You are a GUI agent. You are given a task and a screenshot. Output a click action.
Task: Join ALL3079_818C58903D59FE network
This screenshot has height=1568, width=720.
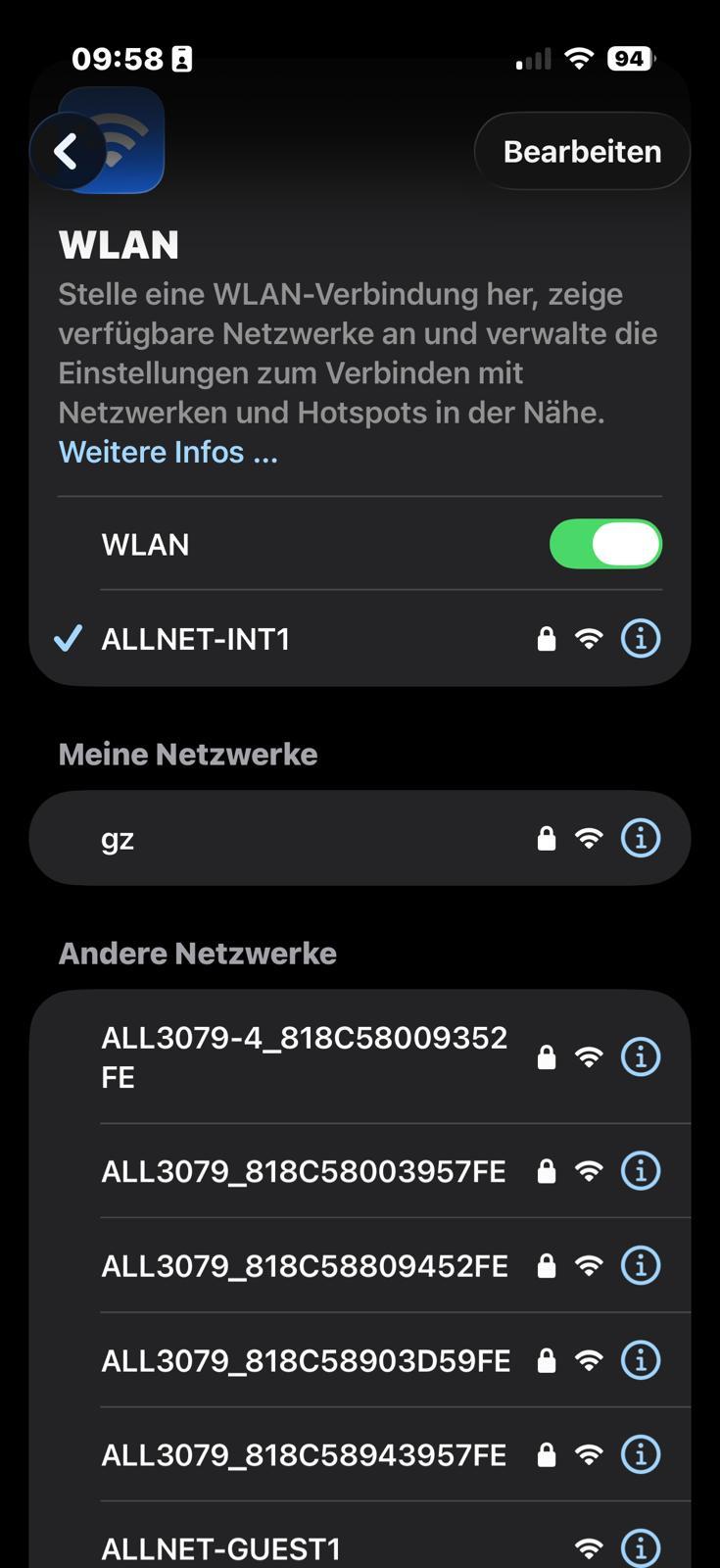(304, 1360)
